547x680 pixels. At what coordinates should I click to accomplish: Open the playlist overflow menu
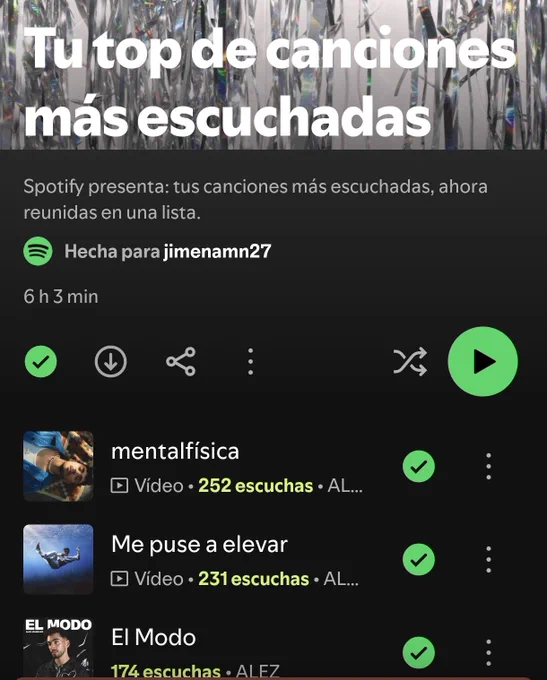(250, 361)
